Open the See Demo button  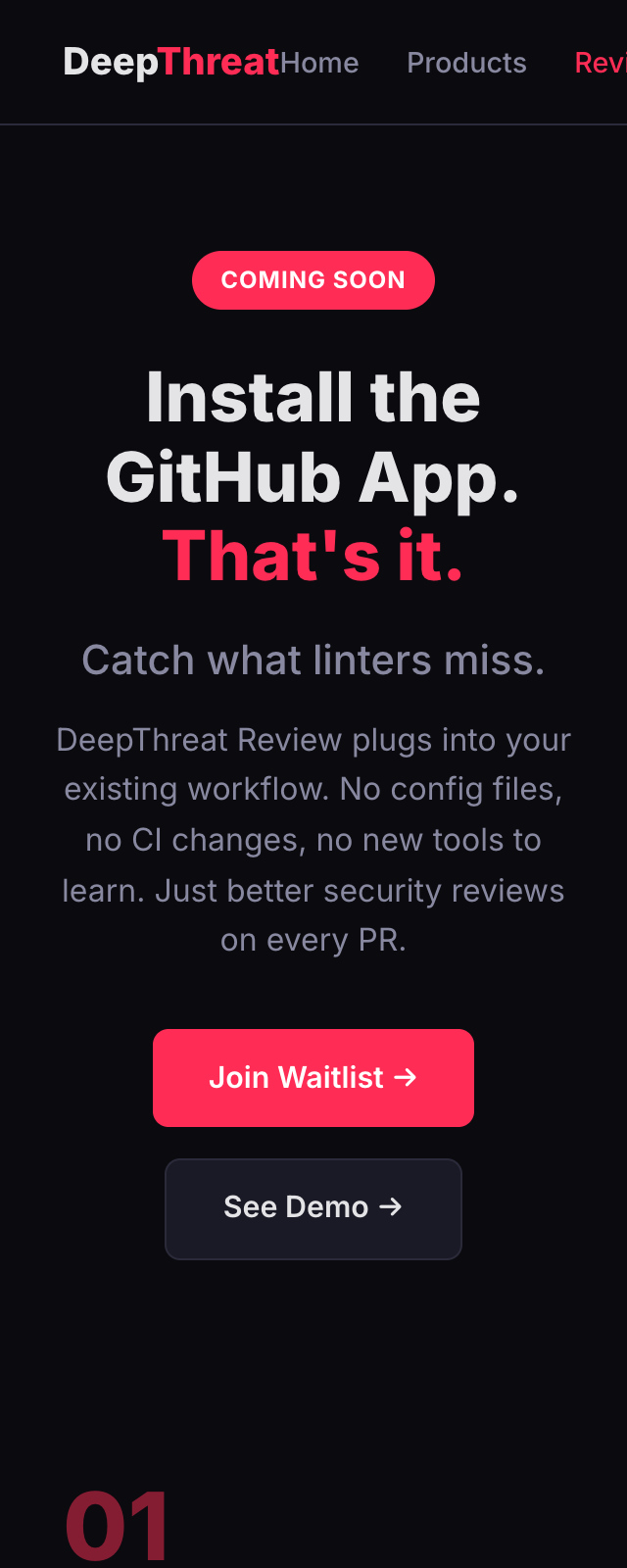(x=313, y=1208)
